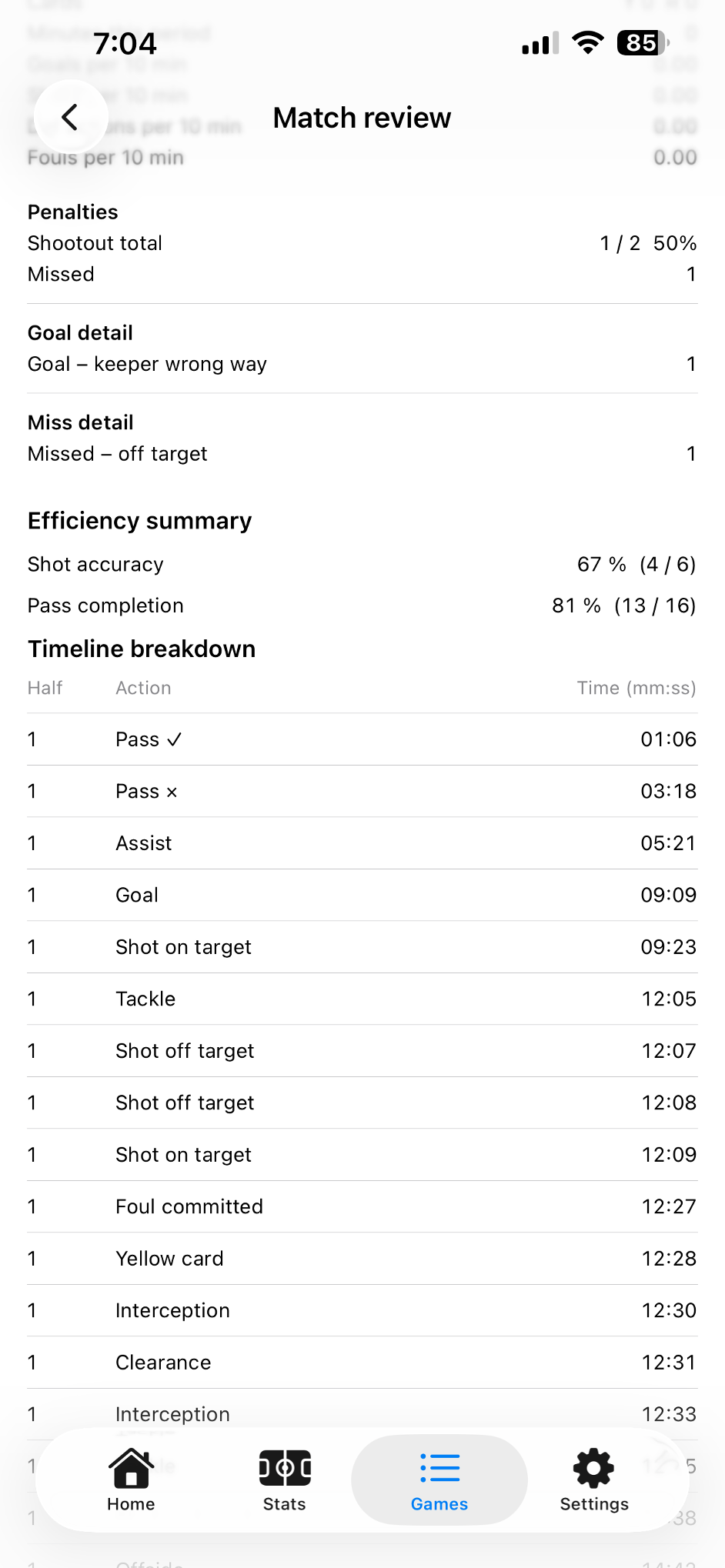Image resolution: width=725 pixels, height=1568 pixels.
Task: Tap the Wi-Fi indicator in status bar
Action: (x=587, y=43)
